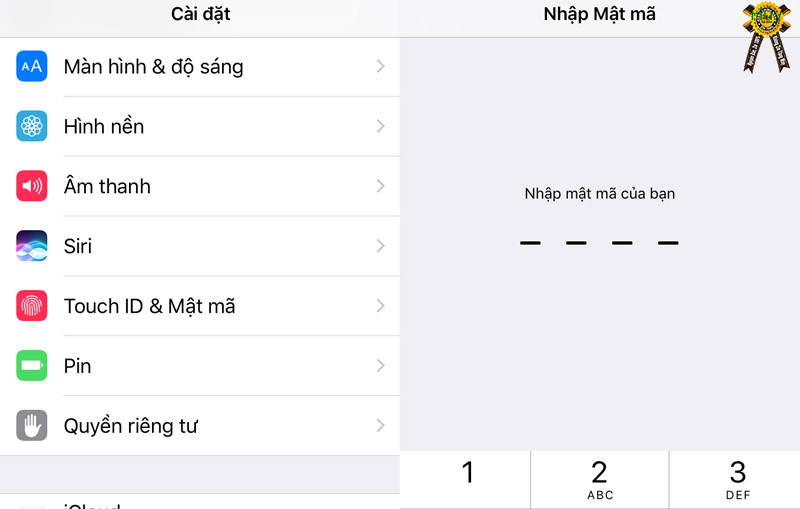Tap the 3 DEF keypad key
The image size is (800, 509).
tap(737, 478)
